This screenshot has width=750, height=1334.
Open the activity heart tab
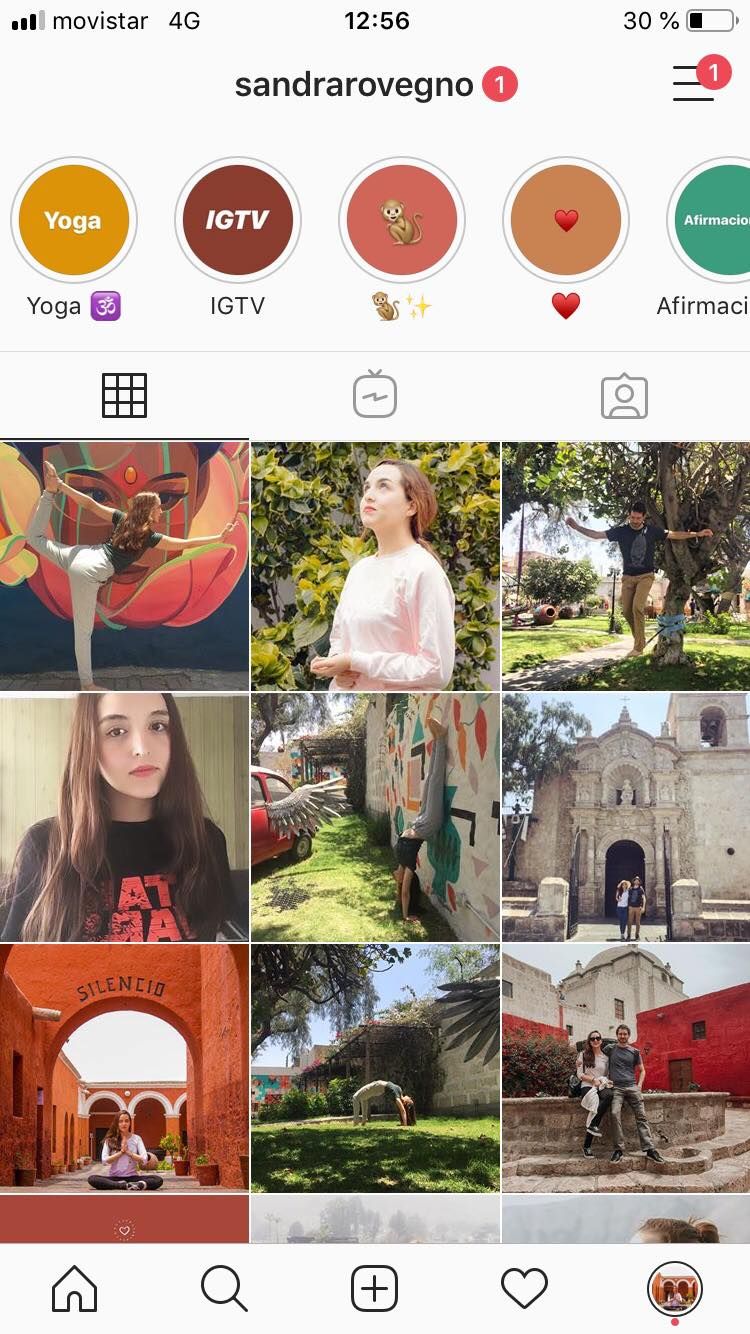point(524,1288)
